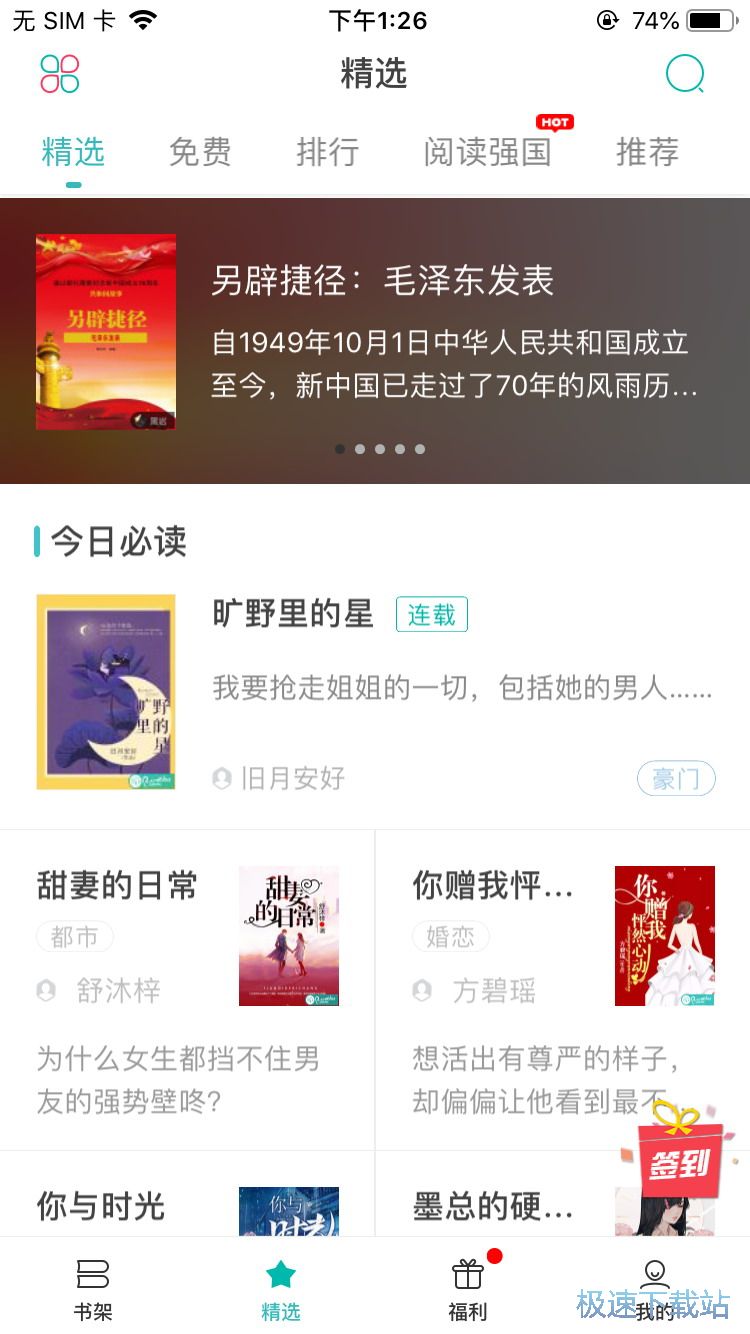Switch to the 推荐 tab
750x1334 pixels.
tap(647, 152)
